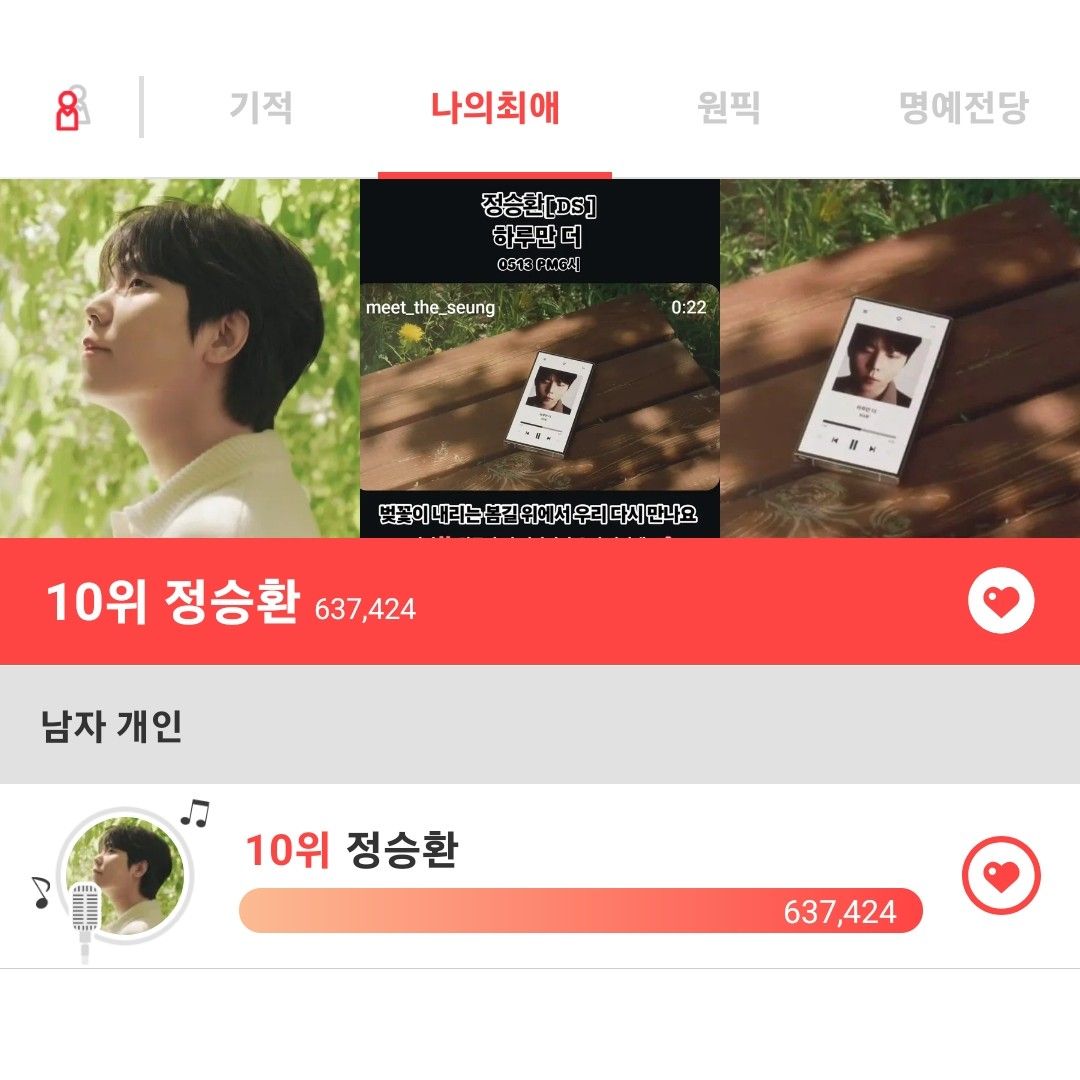Vote with the heart beside 637,424 bar
Viewport: 1080px width, 1080px height.
pos(1001,876)
